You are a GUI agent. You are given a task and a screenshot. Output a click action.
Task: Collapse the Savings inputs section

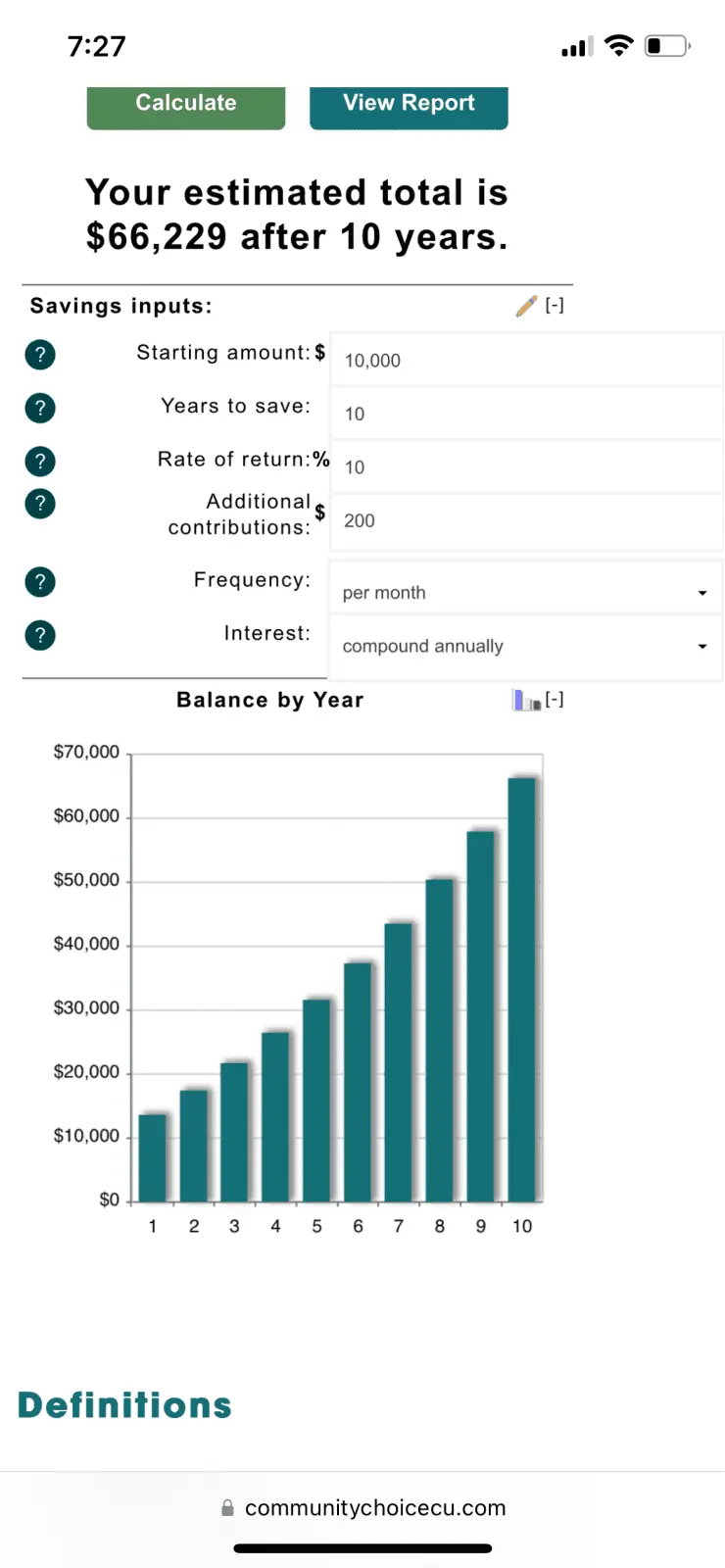click(x=555, y=306)
